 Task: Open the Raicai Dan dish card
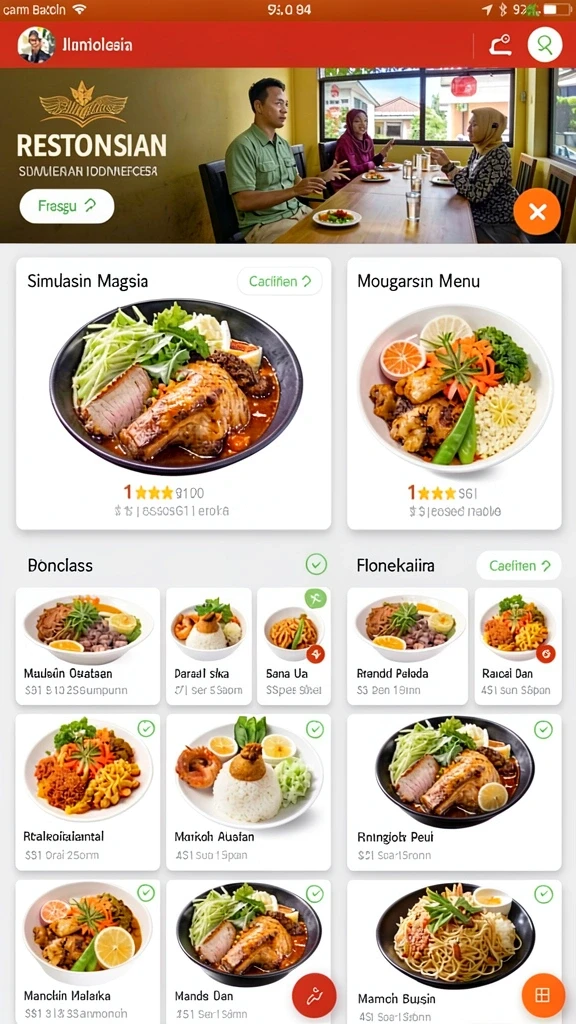(518, 646)
